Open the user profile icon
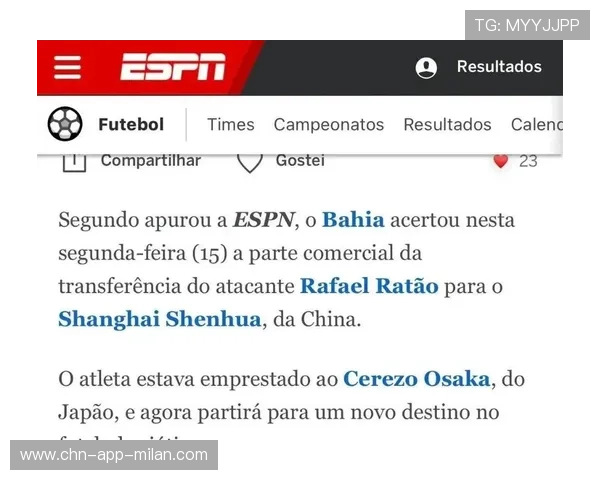 click(x=426, y=67)
